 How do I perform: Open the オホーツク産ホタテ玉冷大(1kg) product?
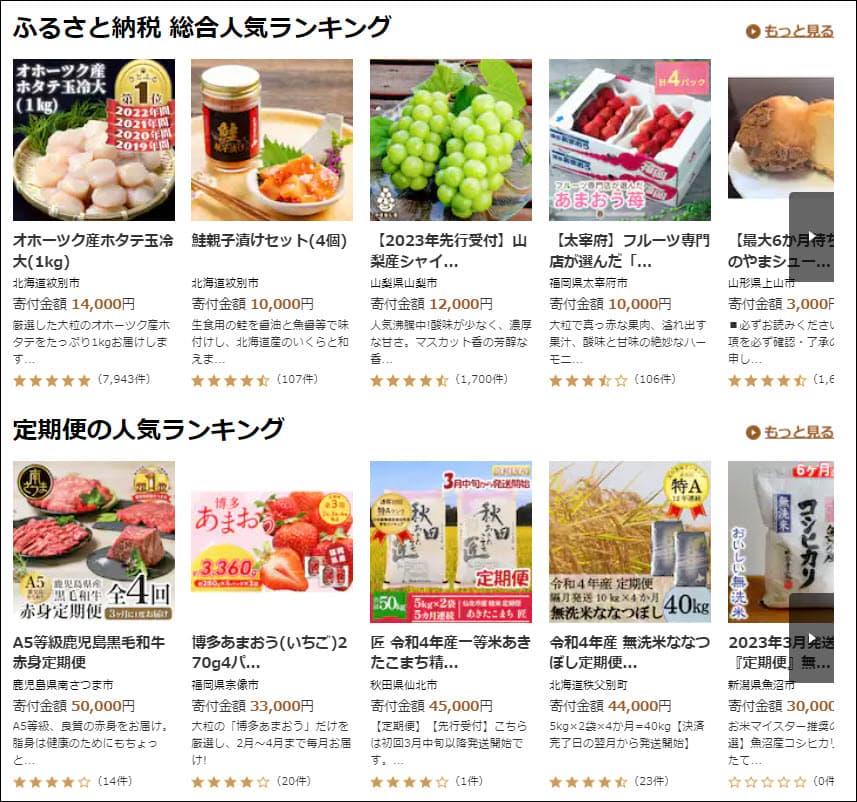pos(93,140)
